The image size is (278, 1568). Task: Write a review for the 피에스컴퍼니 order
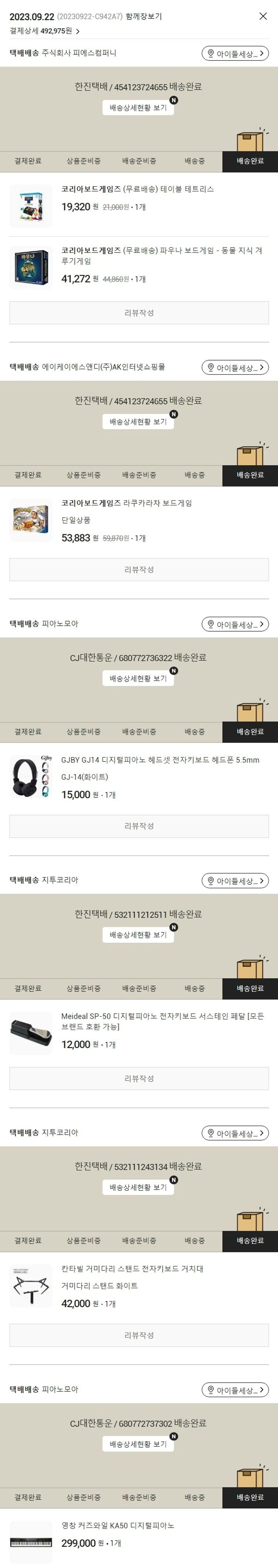pos(139,313)
